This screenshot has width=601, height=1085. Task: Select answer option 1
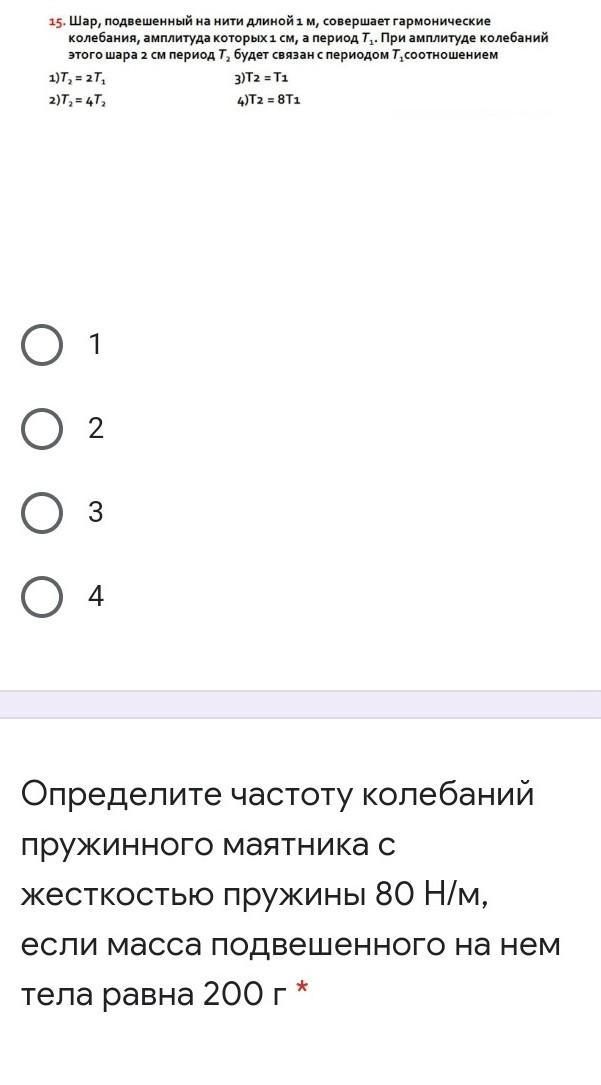[42, 345]
